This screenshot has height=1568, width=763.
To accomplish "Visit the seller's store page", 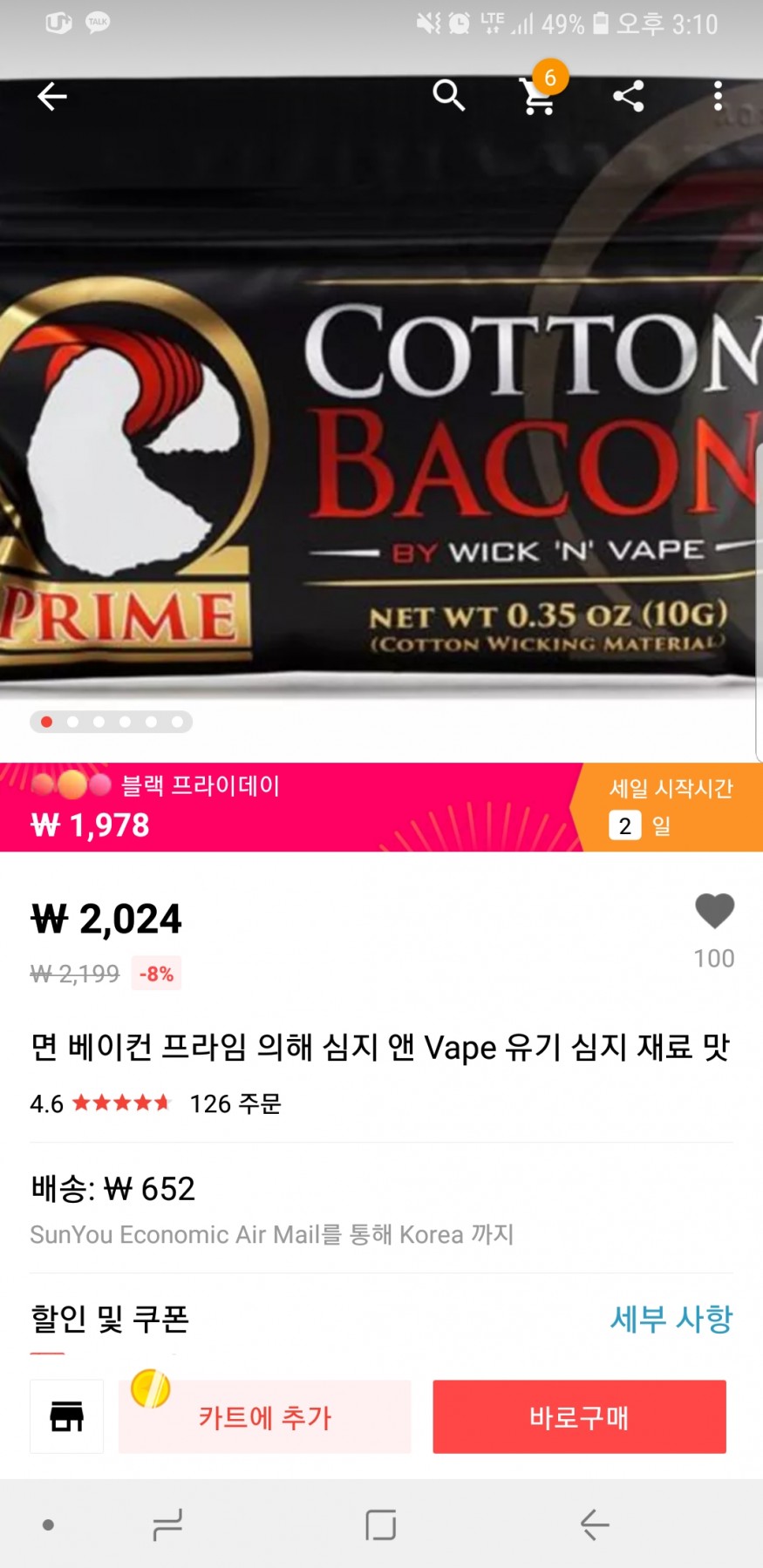I will [x=67, y=1416].
